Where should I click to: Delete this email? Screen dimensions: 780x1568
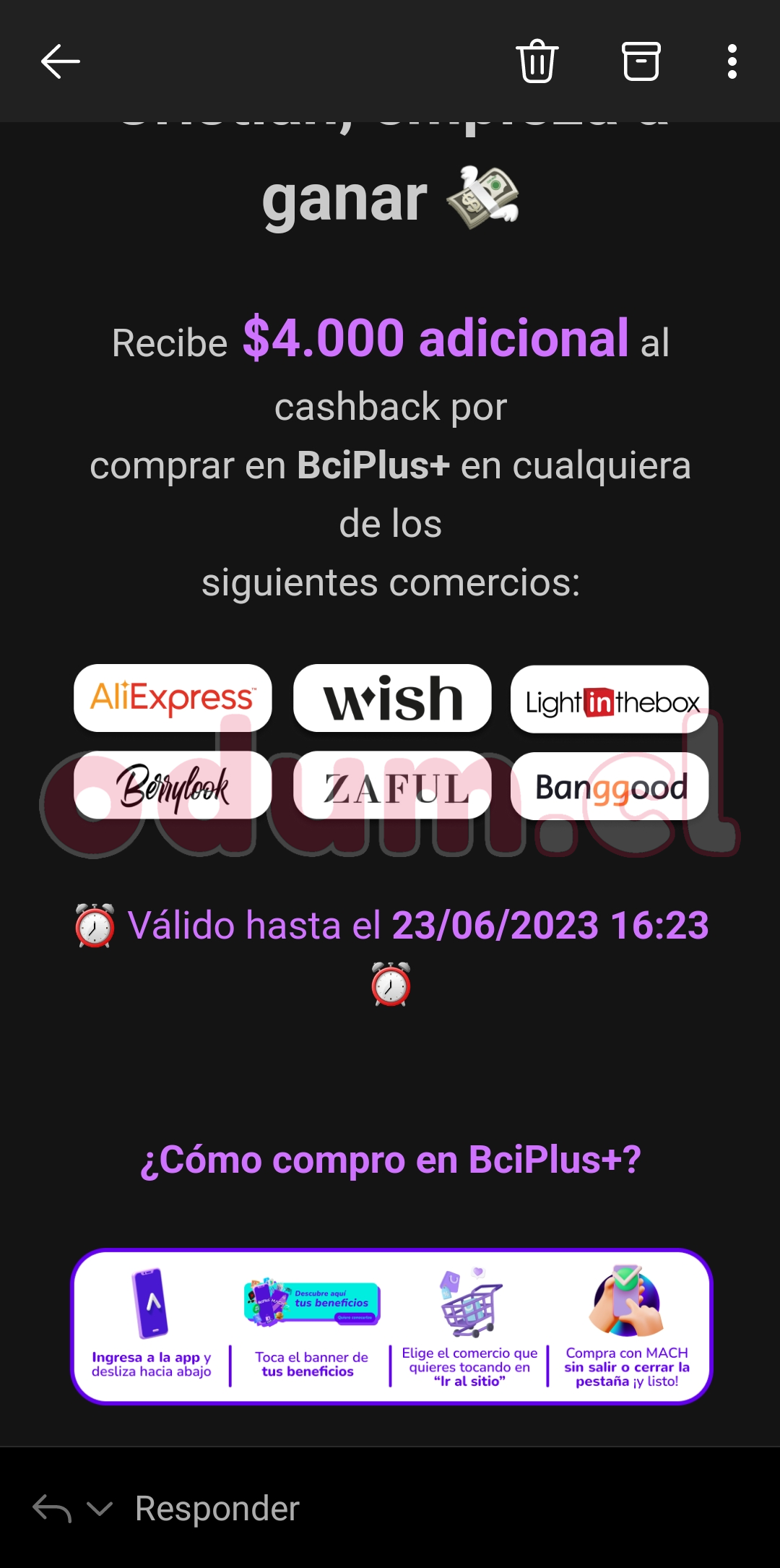537,61
